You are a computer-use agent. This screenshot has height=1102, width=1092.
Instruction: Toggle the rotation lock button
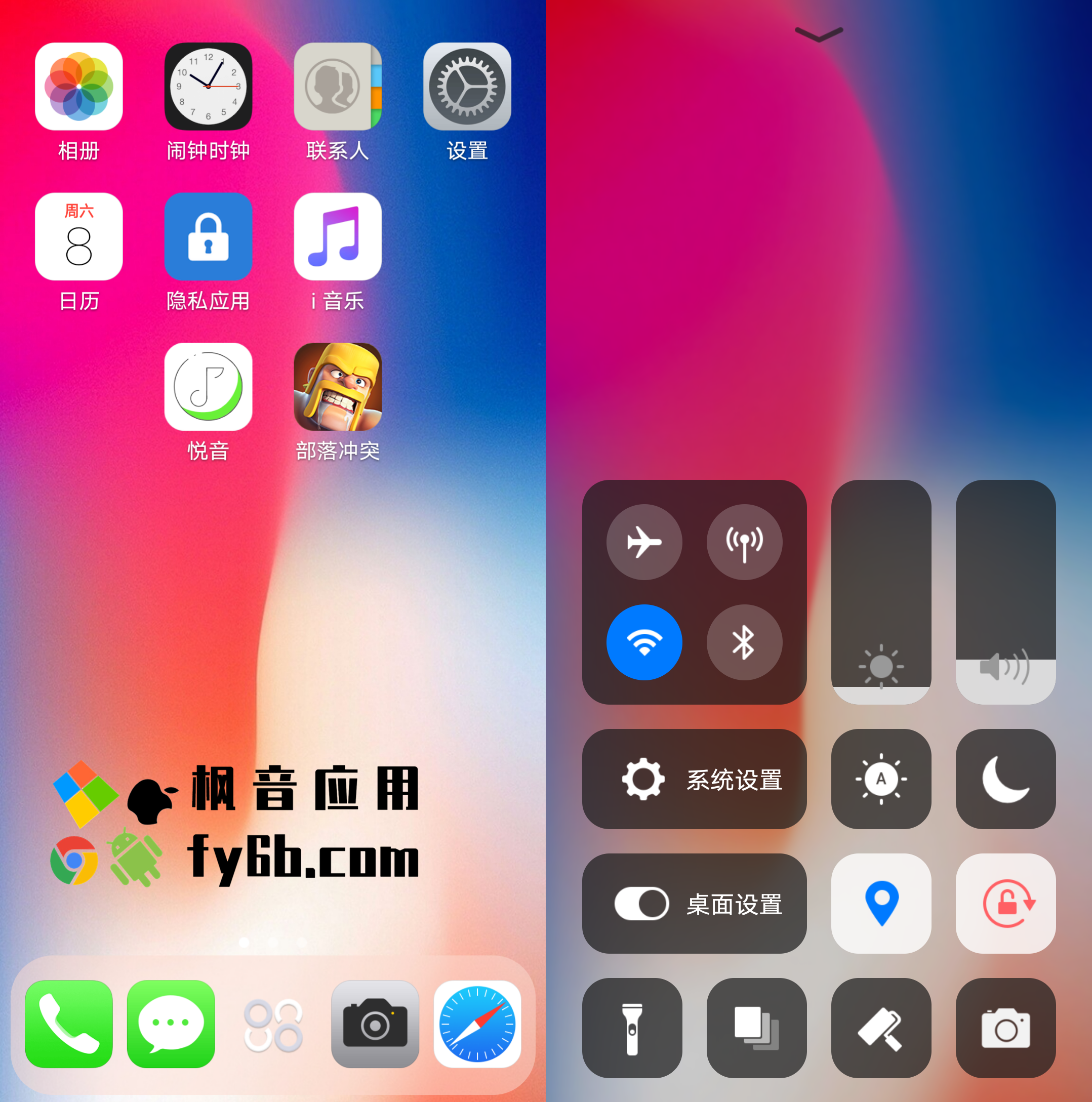[1005, 904]
